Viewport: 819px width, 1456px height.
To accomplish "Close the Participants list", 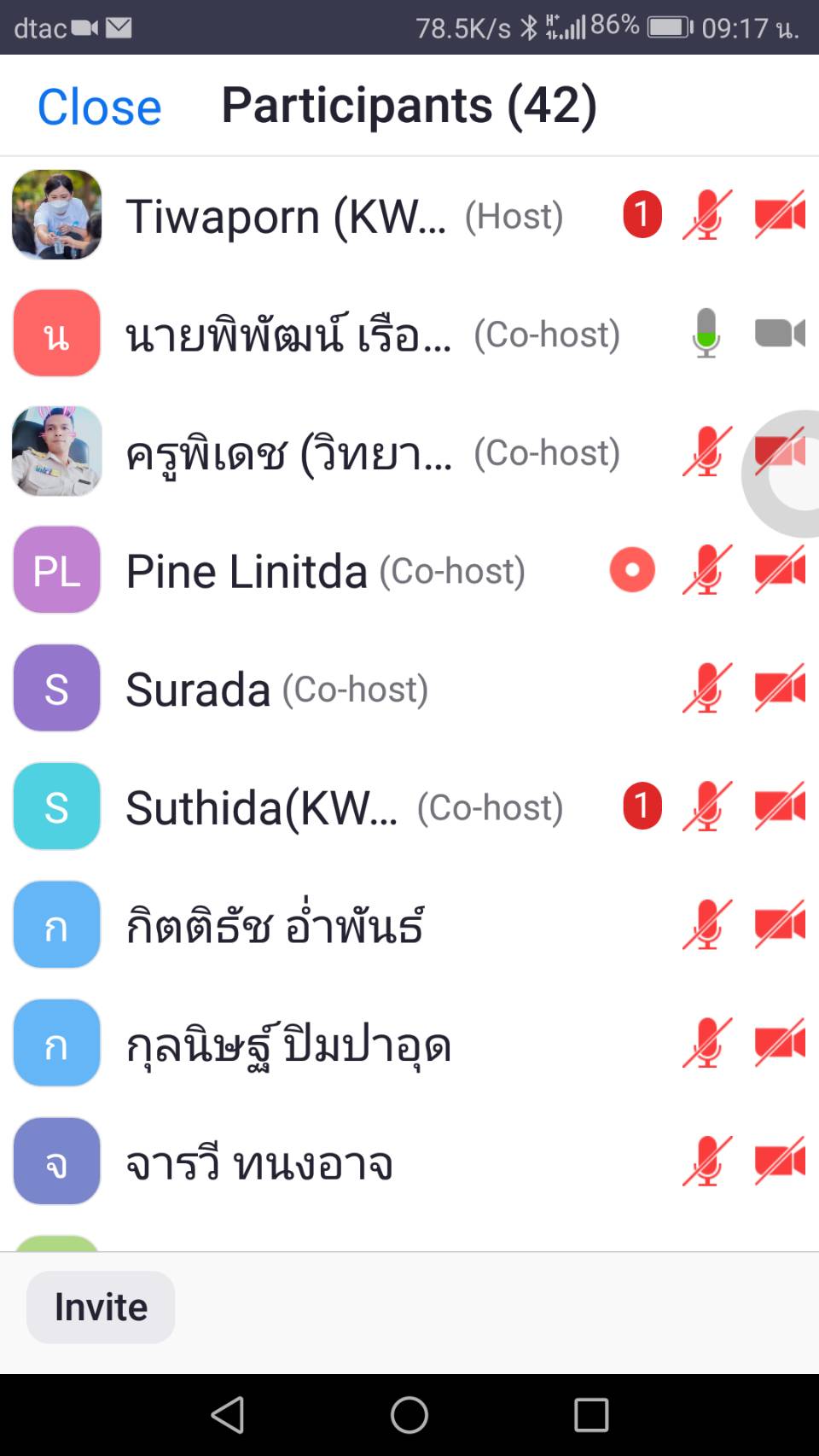I will click(x=99, y=107).
